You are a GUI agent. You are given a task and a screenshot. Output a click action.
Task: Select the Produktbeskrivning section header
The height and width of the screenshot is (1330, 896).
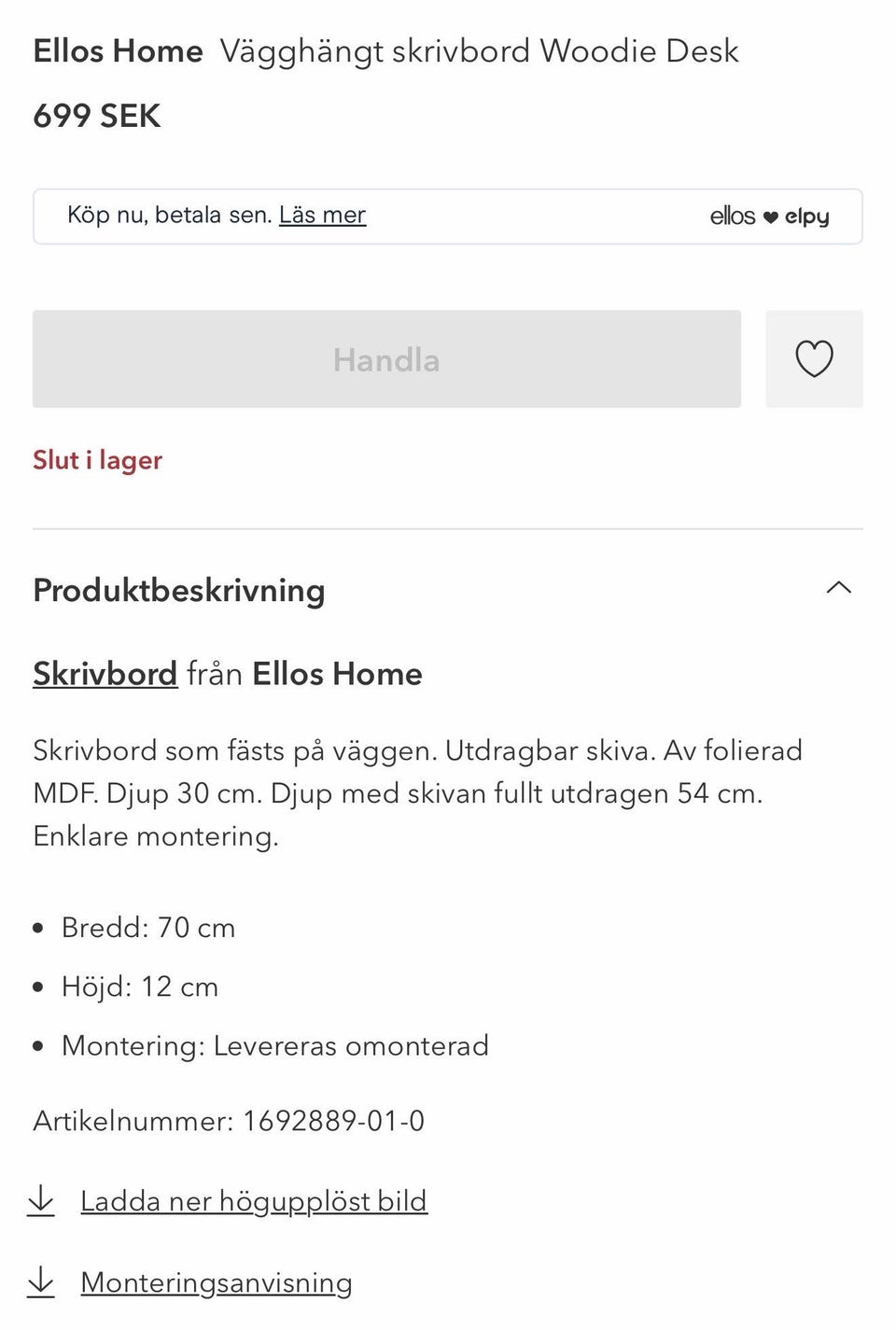(178, 590)
